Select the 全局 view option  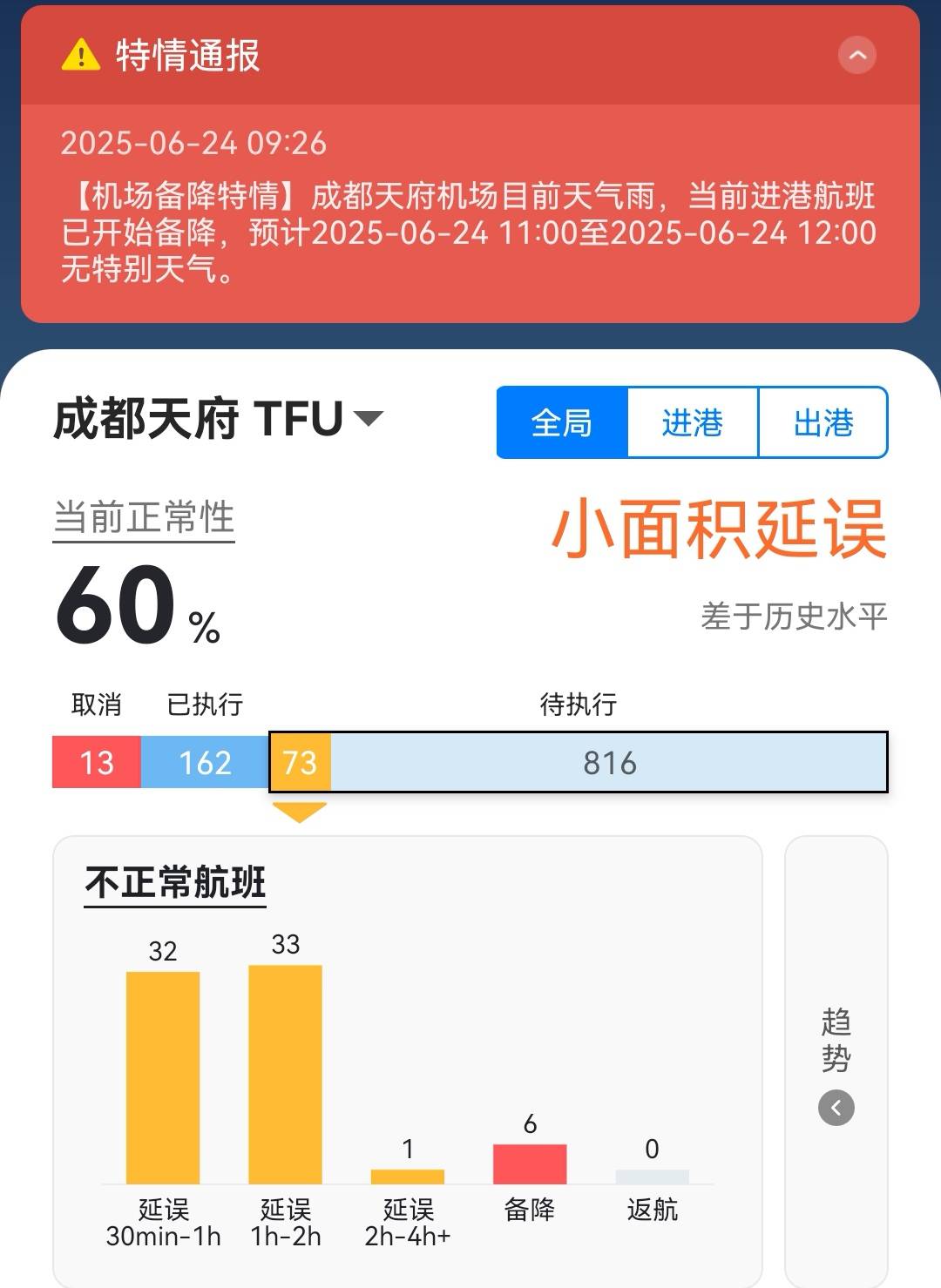[x=562, y=423]
